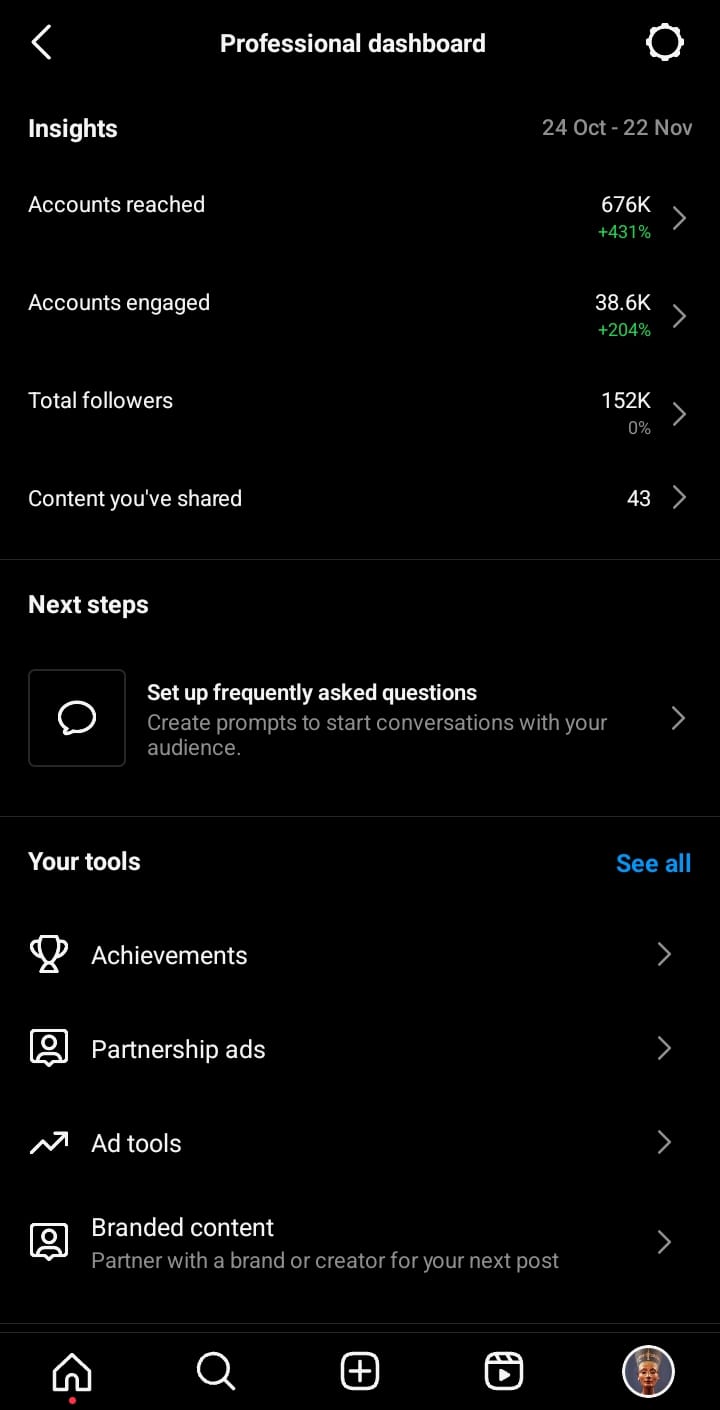Open Achievements tool
This screenshot has width=720, height=1410.
[360, 955]
